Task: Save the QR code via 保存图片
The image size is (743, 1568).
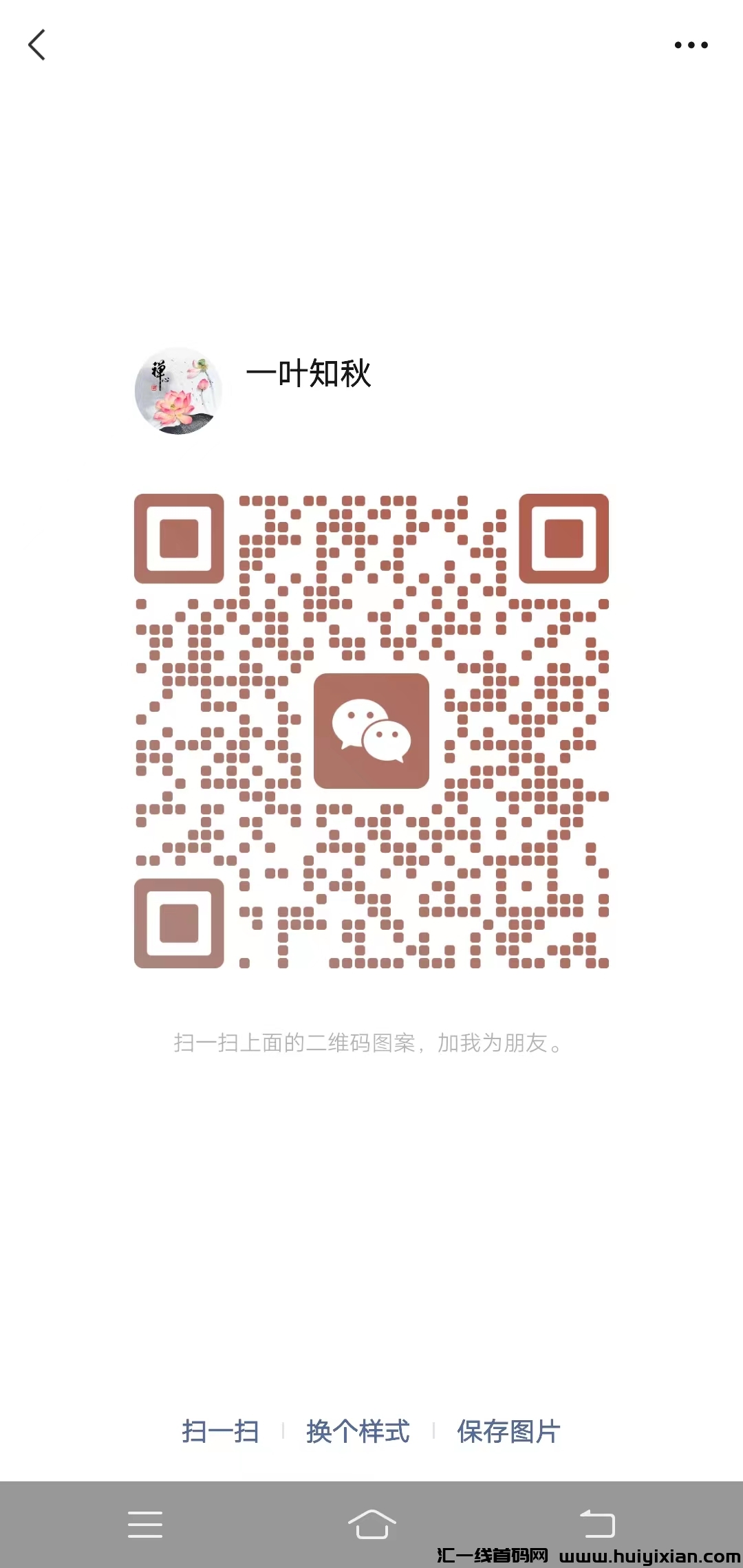Action: (x=508, y=1431)
